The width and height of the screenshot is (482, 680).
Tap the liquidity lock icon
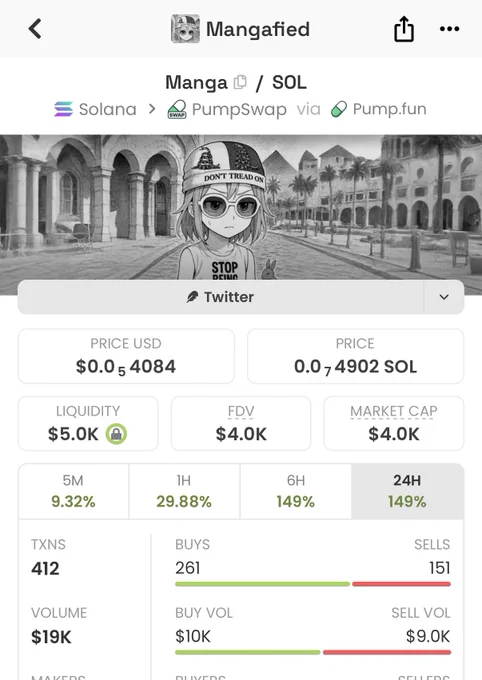pyautogui.click(x=116, y=434)
